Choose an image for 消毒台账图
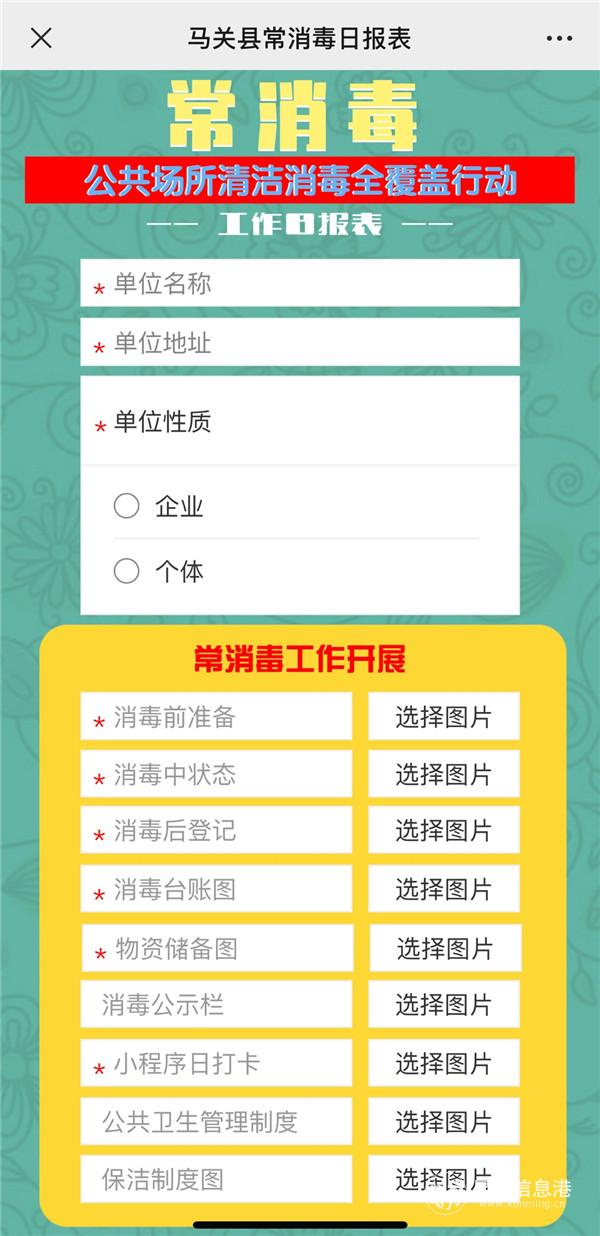 [x=443, y=888]
